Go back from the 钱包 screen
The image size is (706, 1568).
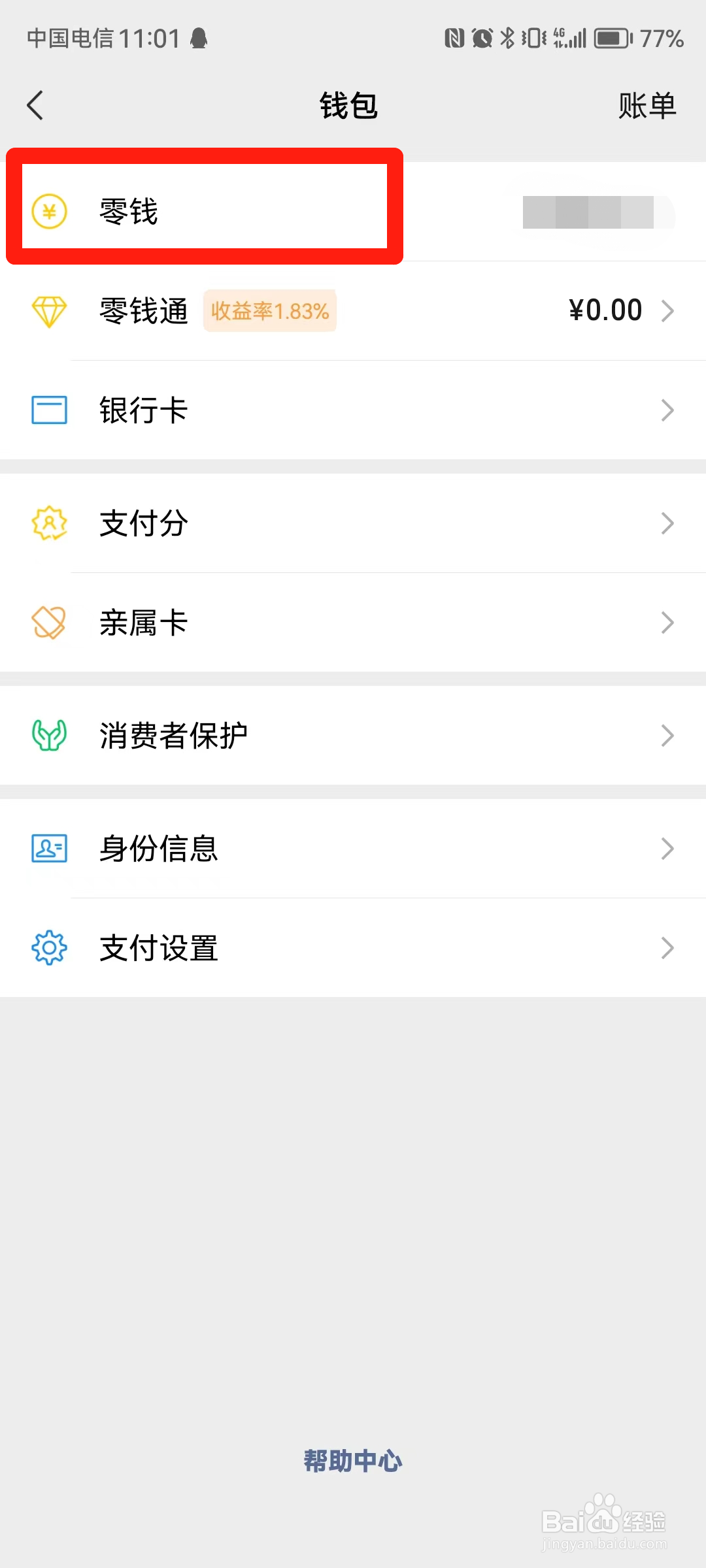click(35, 105)
